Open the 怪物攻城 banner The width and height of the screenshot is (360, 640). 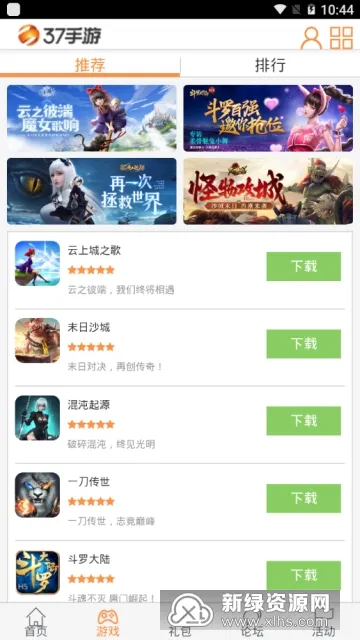(x=268, y=191)
